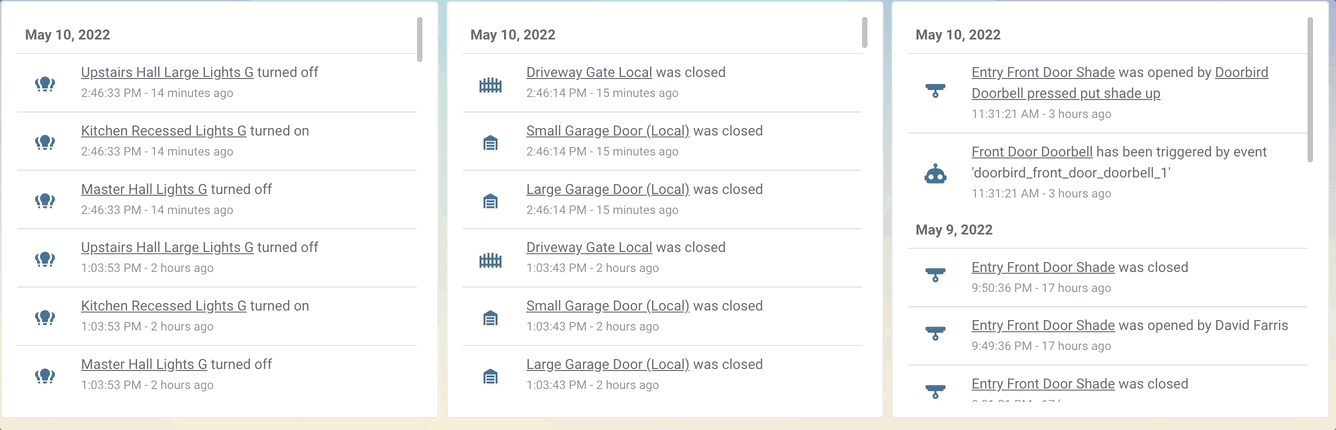Open Master Hall Lights G from 2:46:33 PM entry
Screen dimensions: 1336x430
click(x=144, y=189)
